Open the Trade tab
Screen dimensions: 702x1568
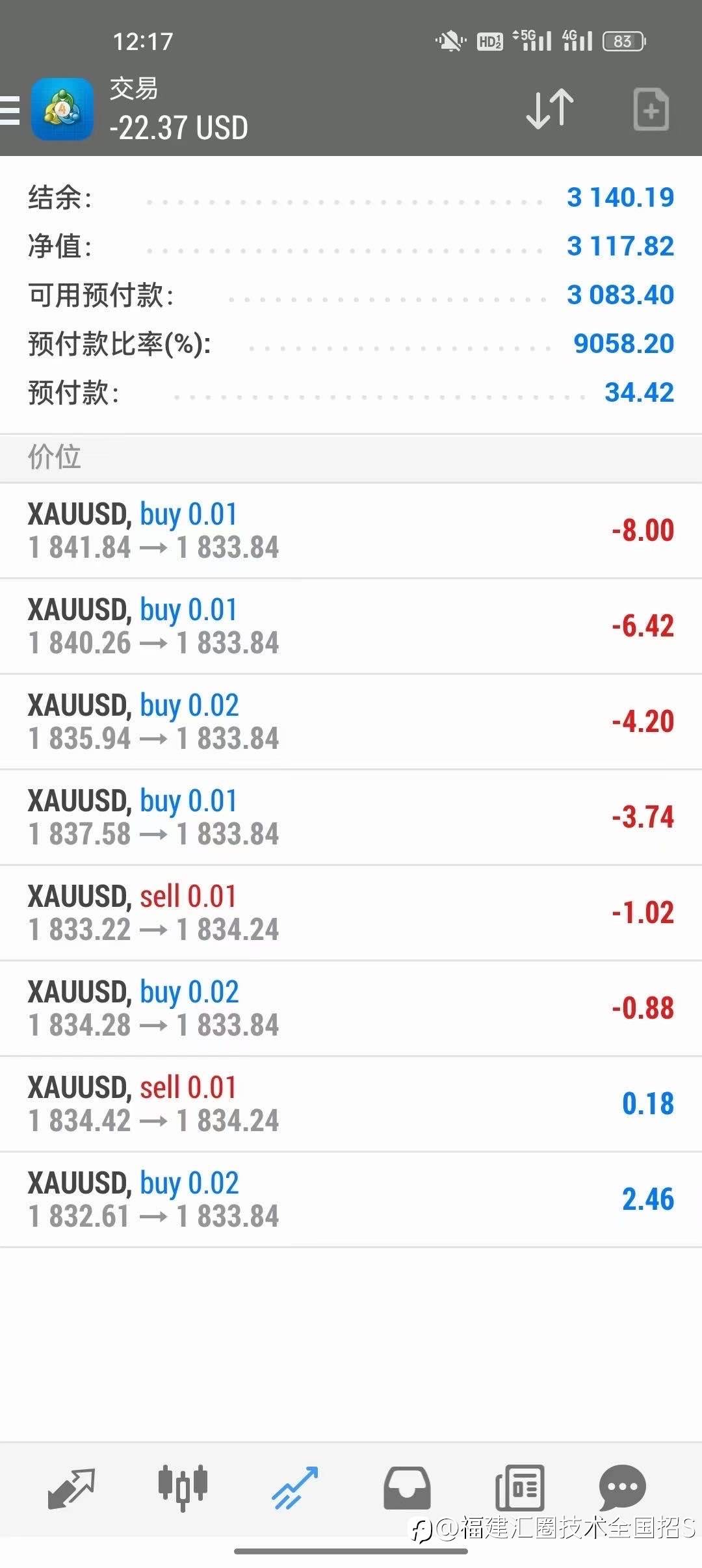click(x=294, y=1488)
